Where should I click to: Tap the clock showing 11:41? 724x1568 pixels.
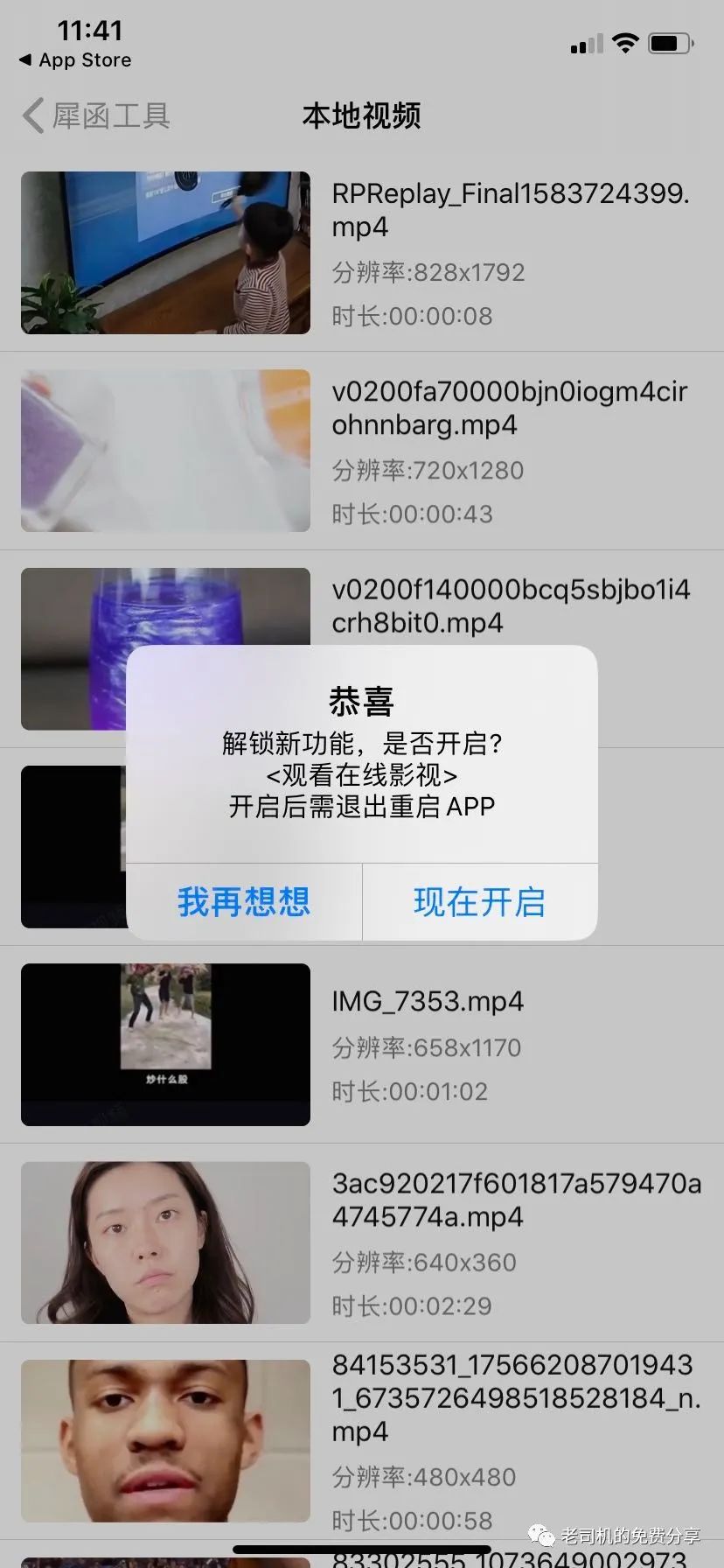point(90,29)
